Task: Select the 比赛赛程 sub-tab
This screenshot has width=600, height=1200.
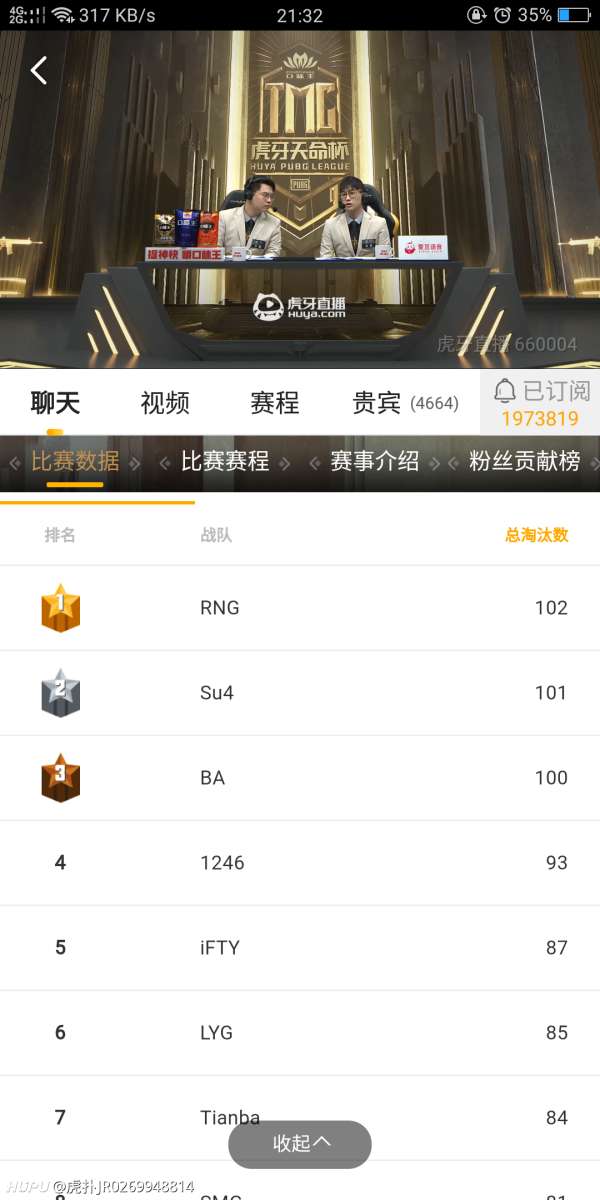Action: click(x=225, y=461)
